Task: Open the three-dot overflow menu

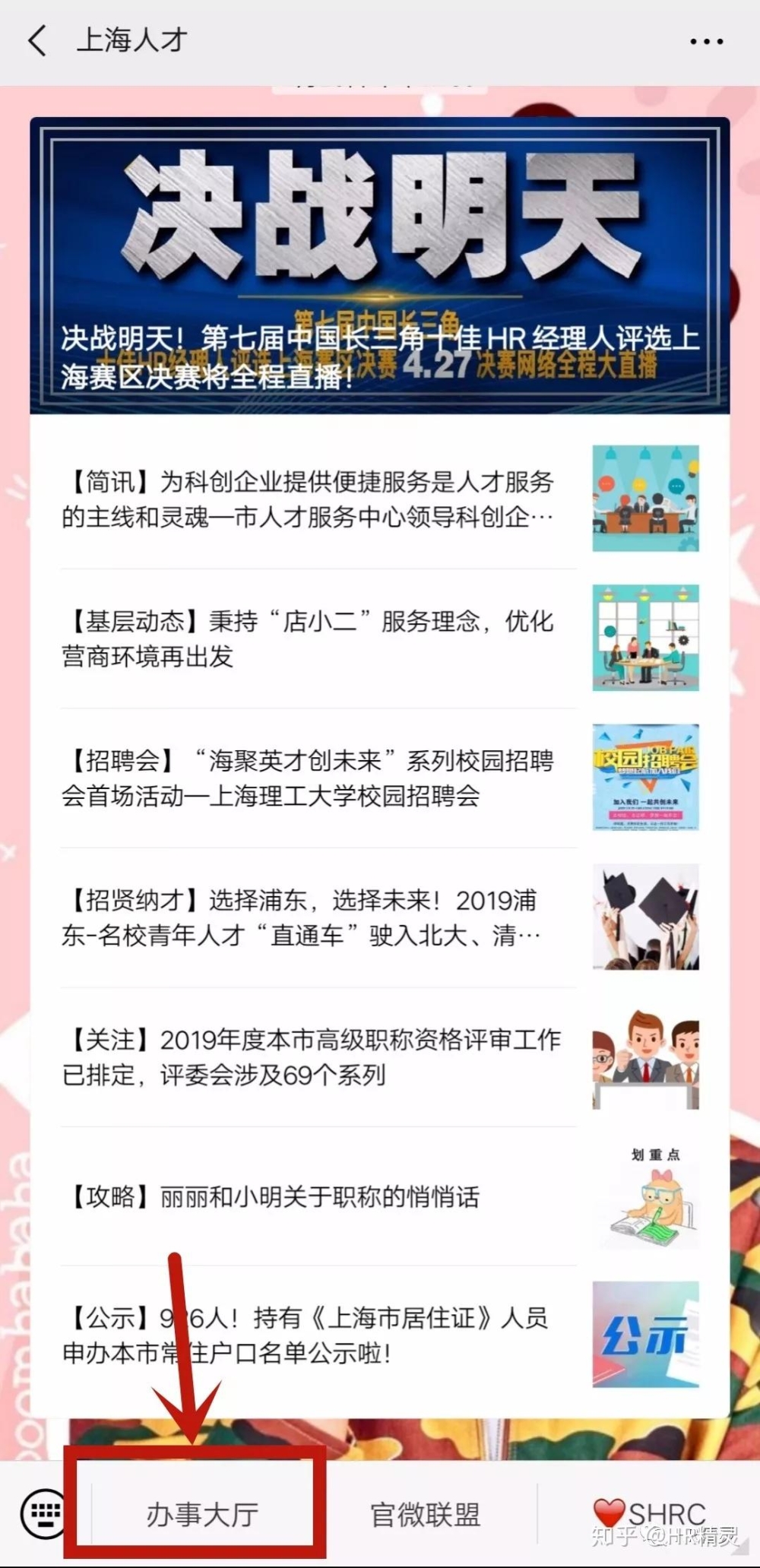Action: click(x=705, y=42)
